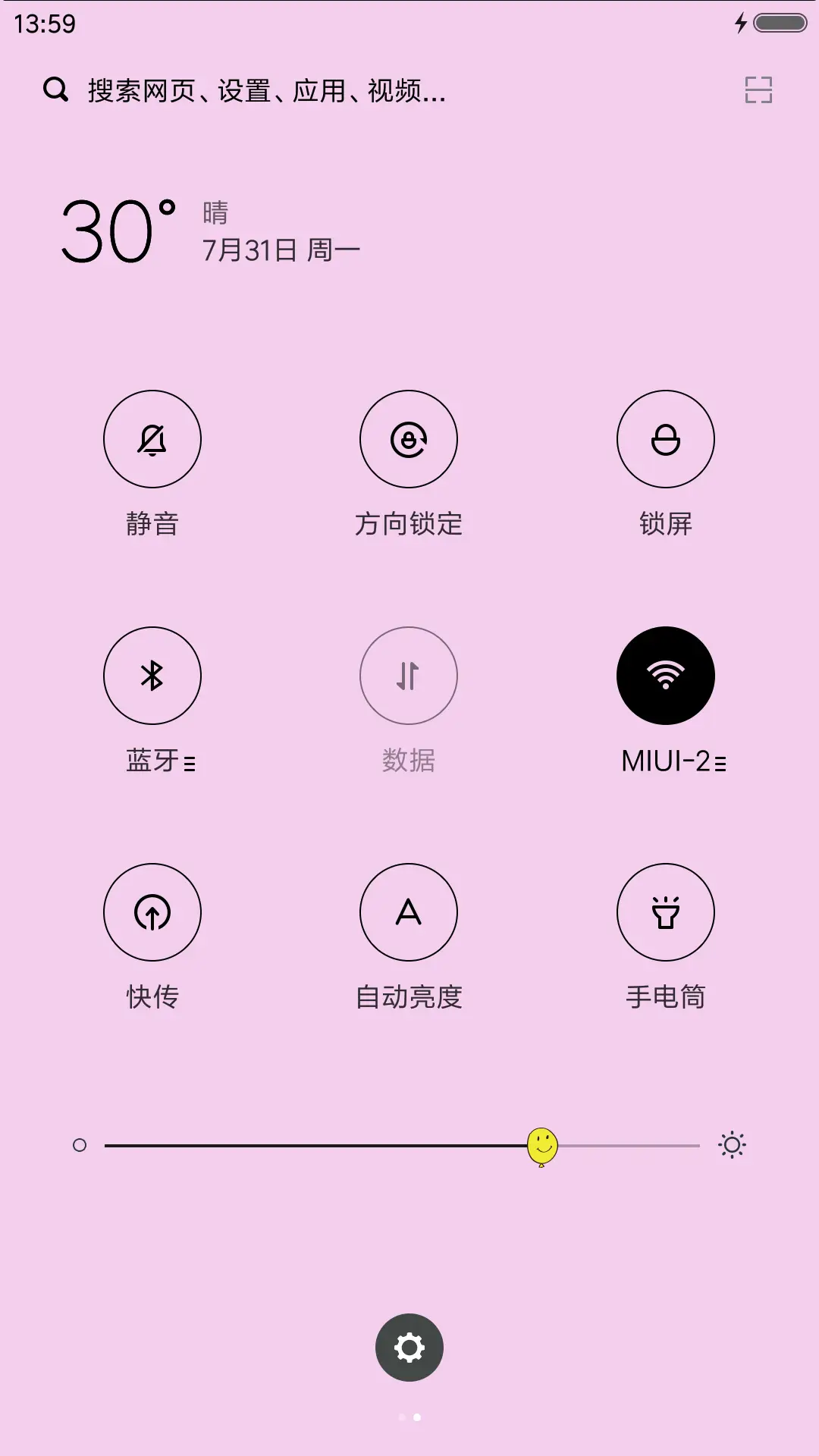
Task: Toggle the Bluetooth 蓝牙 icon
Action: click(x=152, y=675)
